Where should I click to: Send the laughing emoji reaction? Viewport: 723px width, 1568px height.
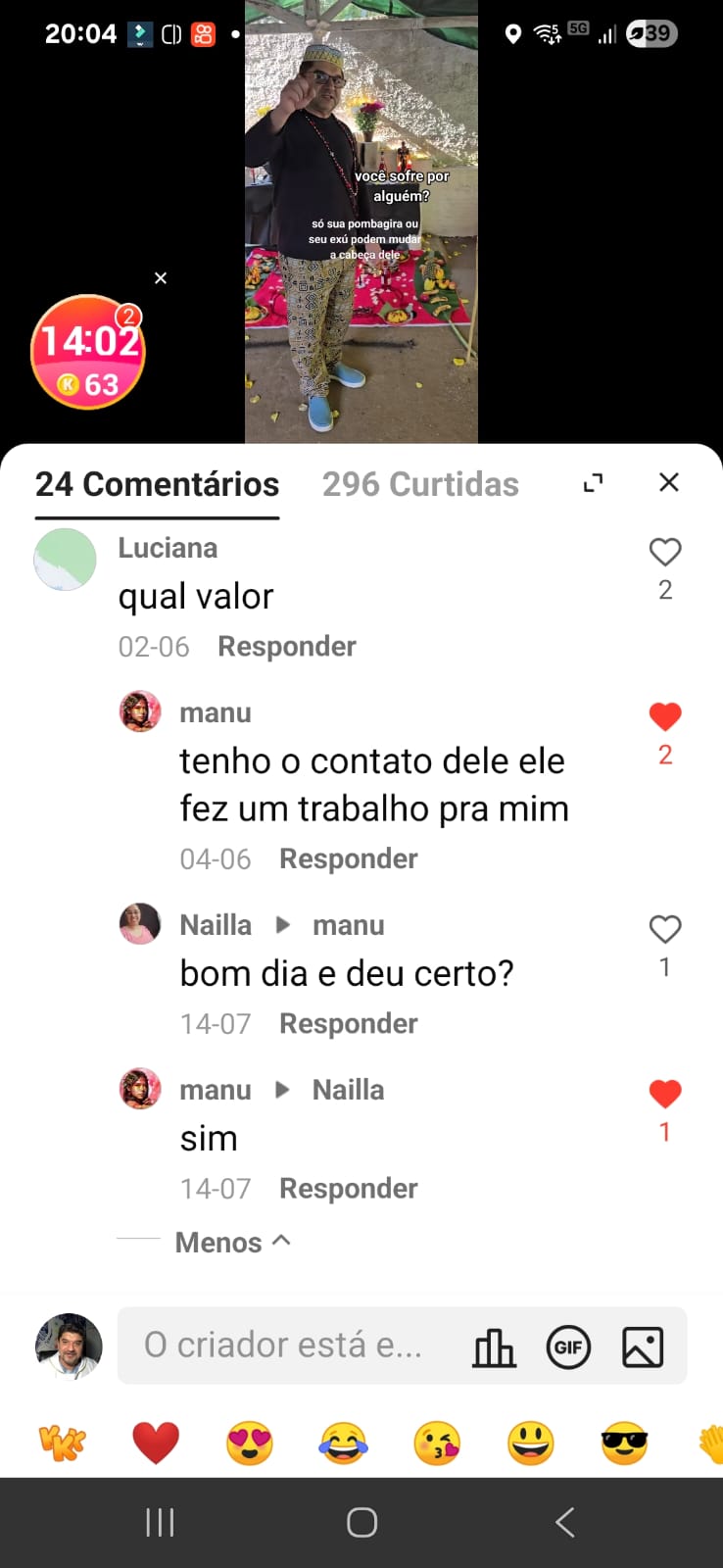pos(344,1442)
